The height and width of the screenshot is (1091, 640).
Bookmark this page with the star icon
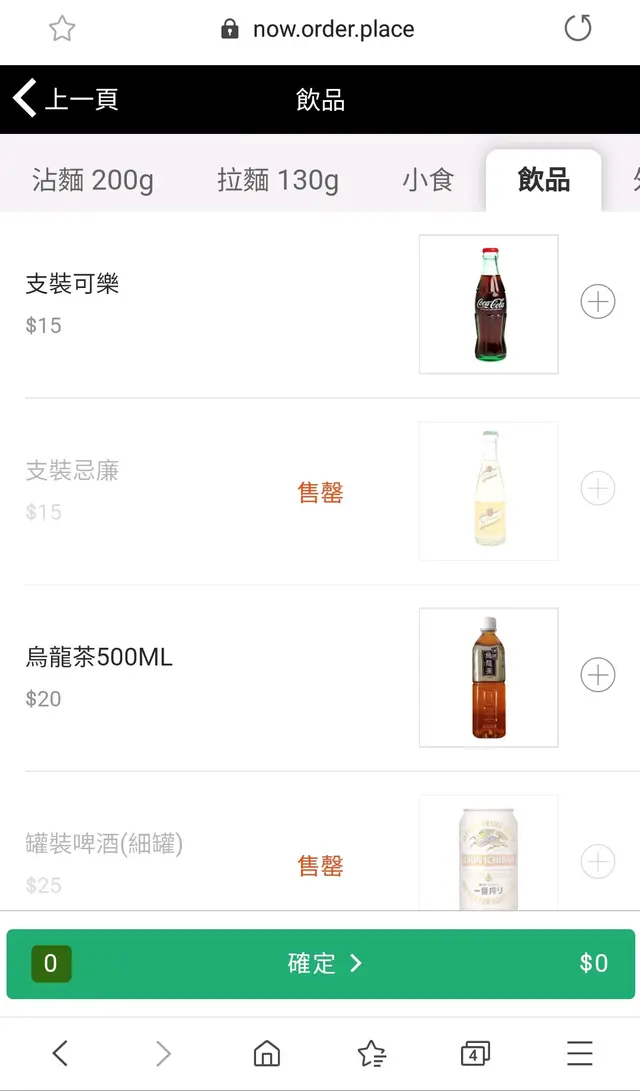(x=62, y=29)
